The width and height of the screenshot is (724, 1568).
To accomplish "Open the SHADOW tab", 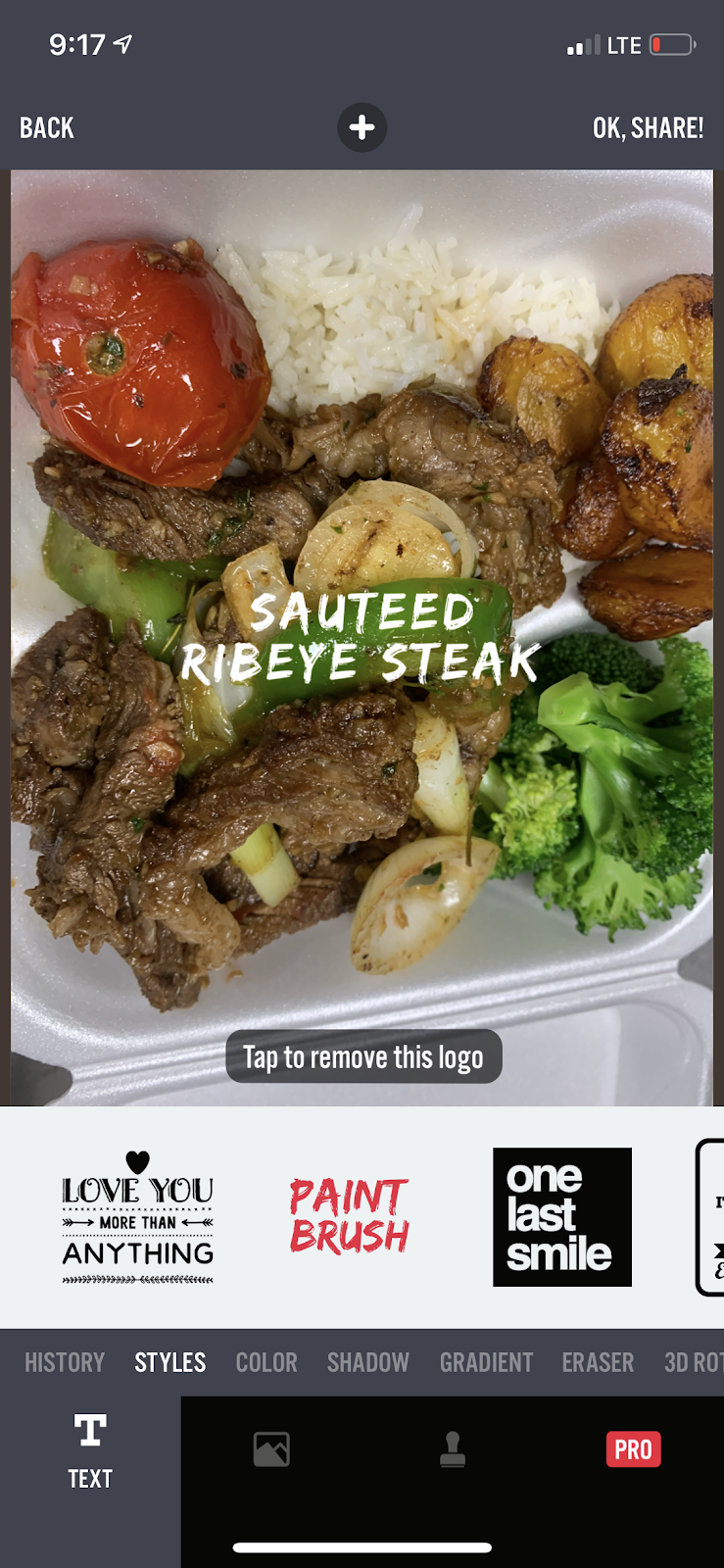I will (367, 1361).
